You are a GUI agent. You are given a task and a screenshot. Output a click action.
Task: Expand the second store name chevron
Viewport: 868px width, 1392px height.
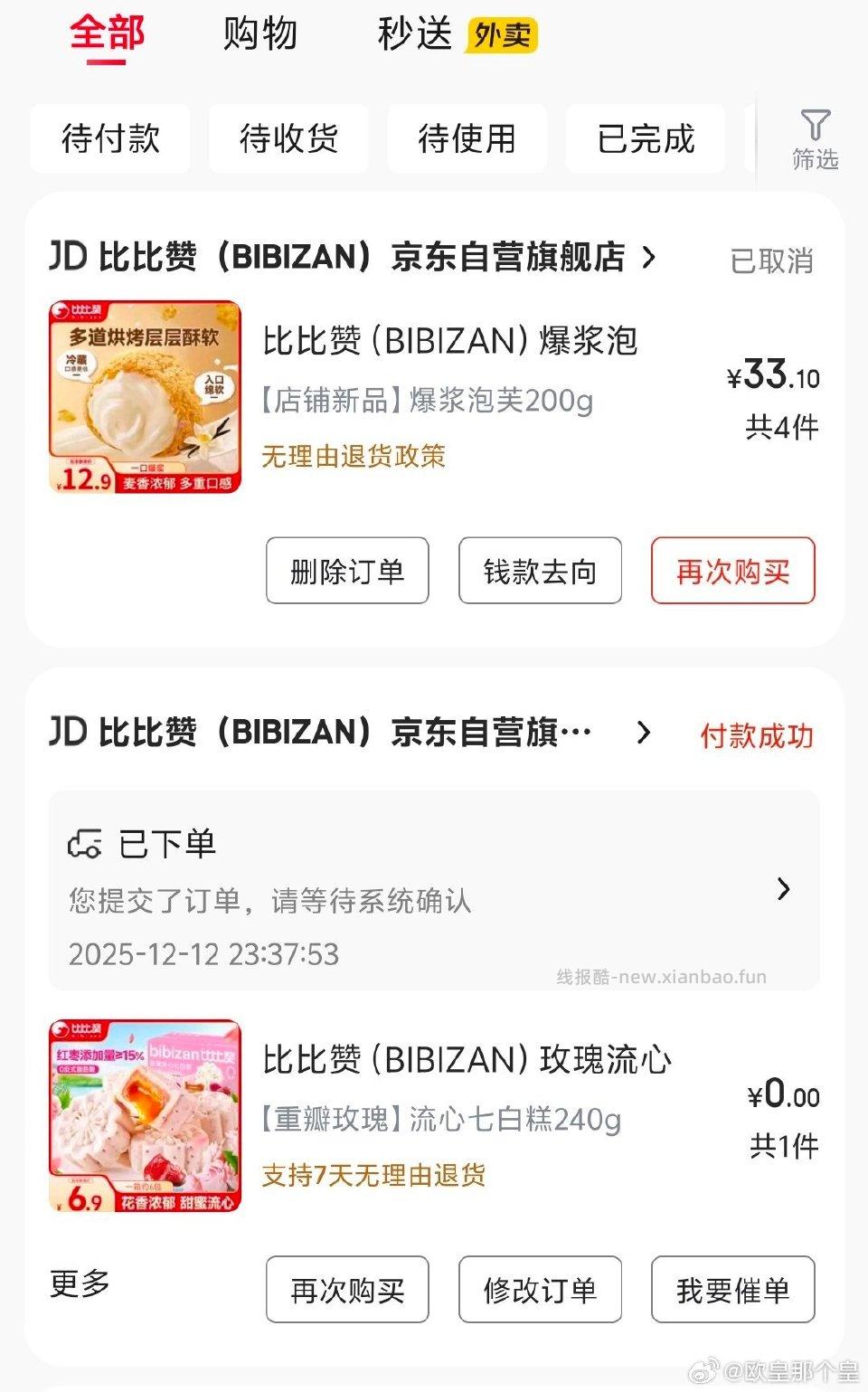tap(643, 733)
